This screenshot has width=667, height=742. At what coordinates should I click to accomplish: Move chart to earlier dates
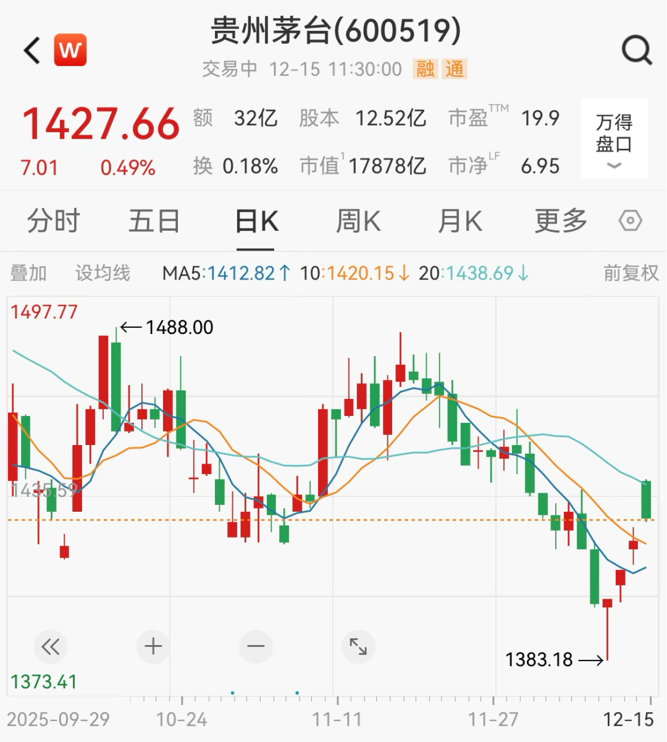click(x=50, y=647)
